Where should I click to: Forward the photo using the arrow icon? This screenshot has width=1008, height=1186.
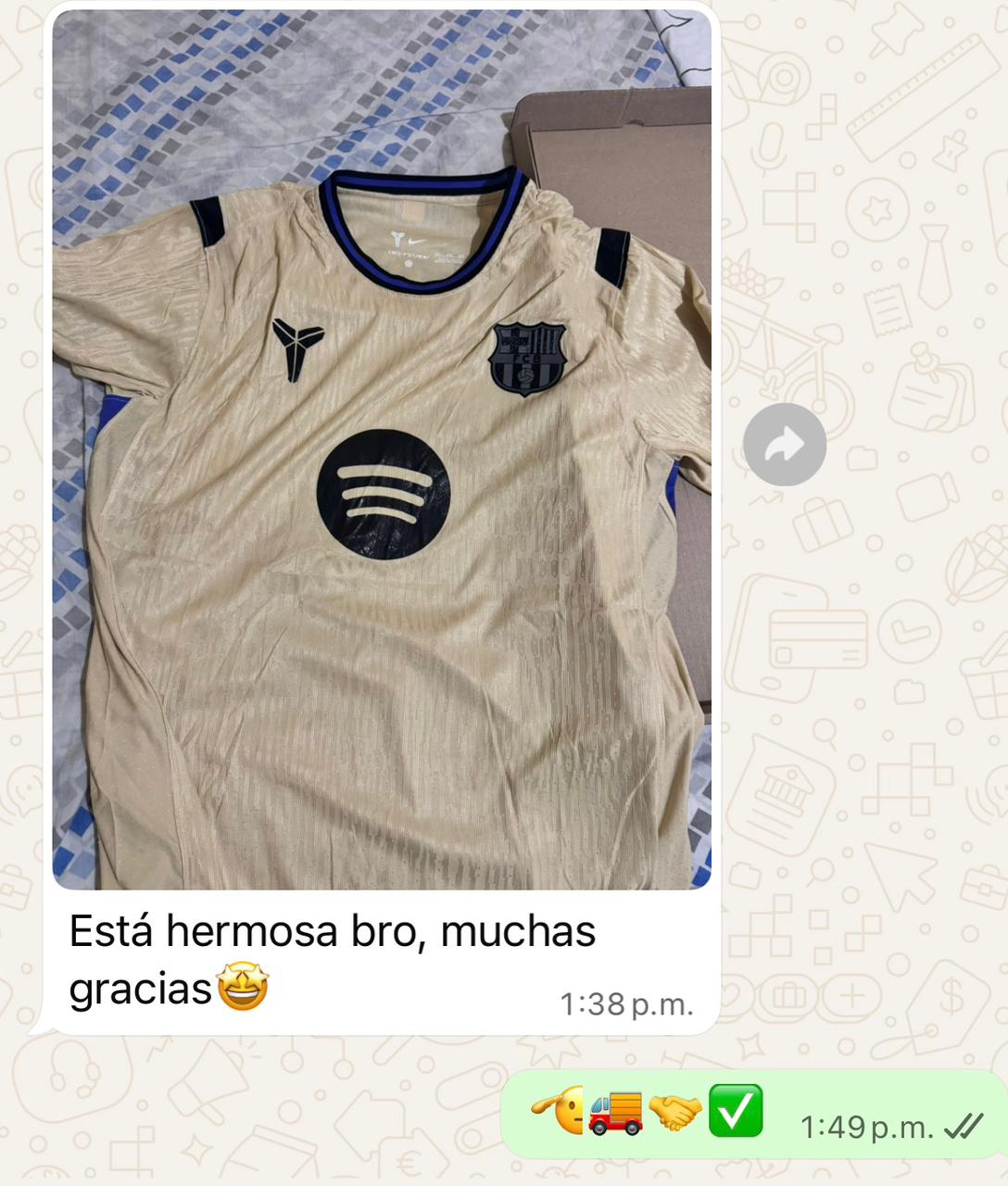coord(785,445)
